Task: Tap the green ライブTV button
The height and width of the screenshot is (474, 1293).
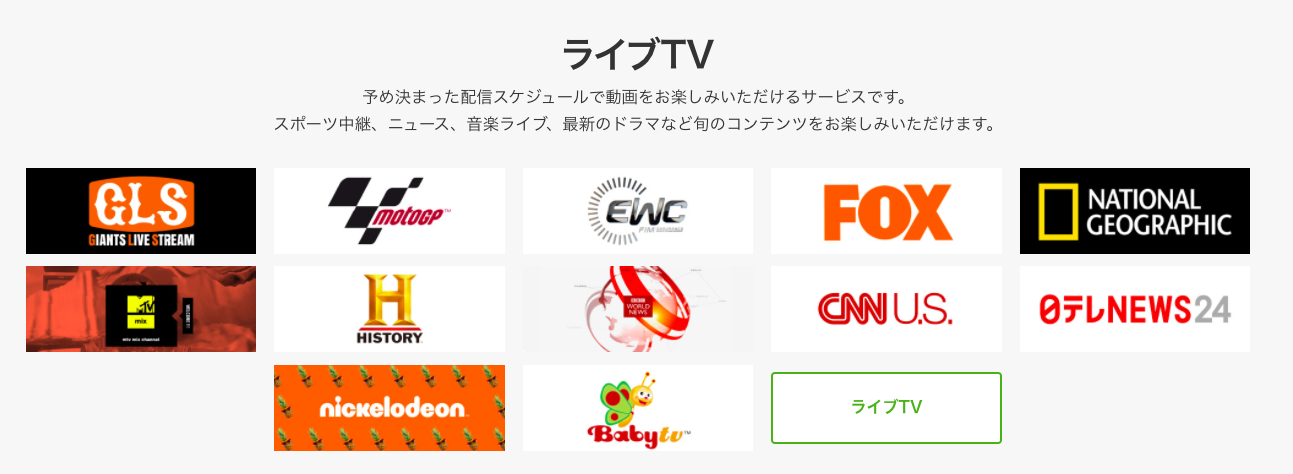Action: click(886, 408)
